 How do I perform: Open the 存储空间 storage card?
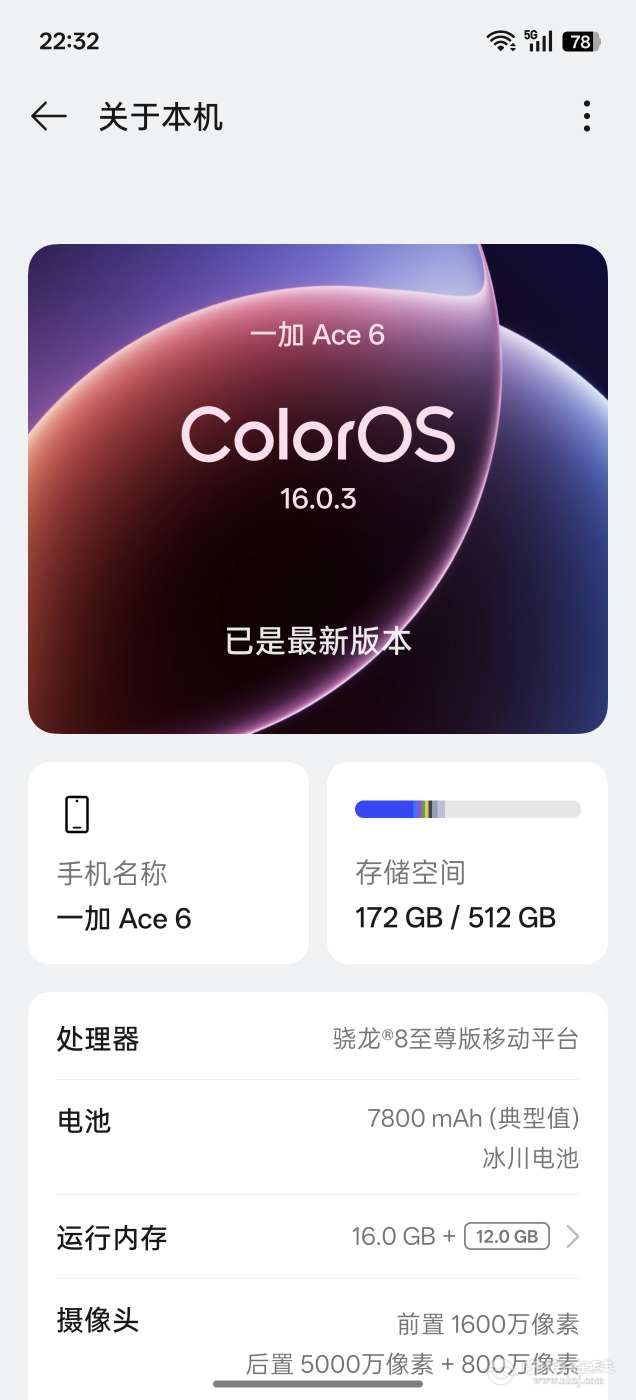(x=467, y=863)
